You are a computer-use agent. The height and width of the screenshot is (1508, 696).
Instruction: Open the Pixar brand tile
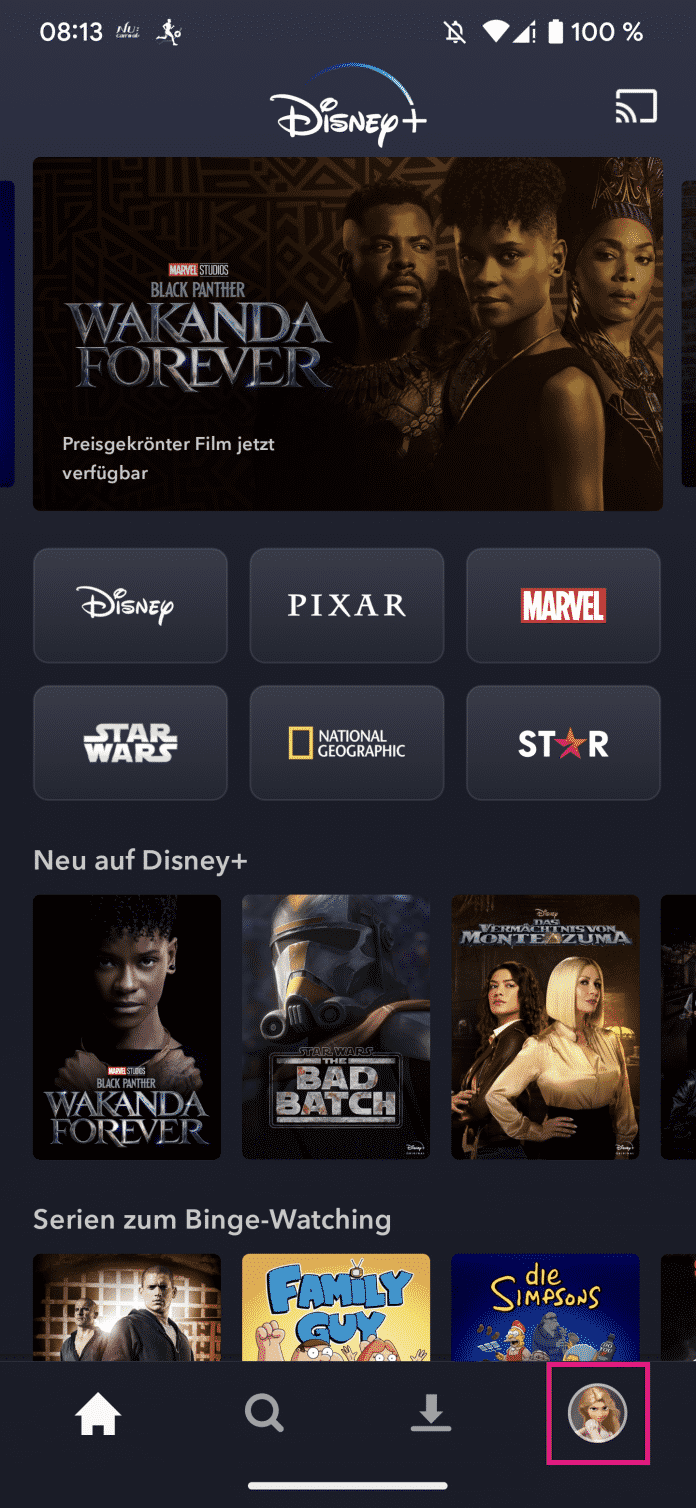pyautogui.click(x=346, y=605)
